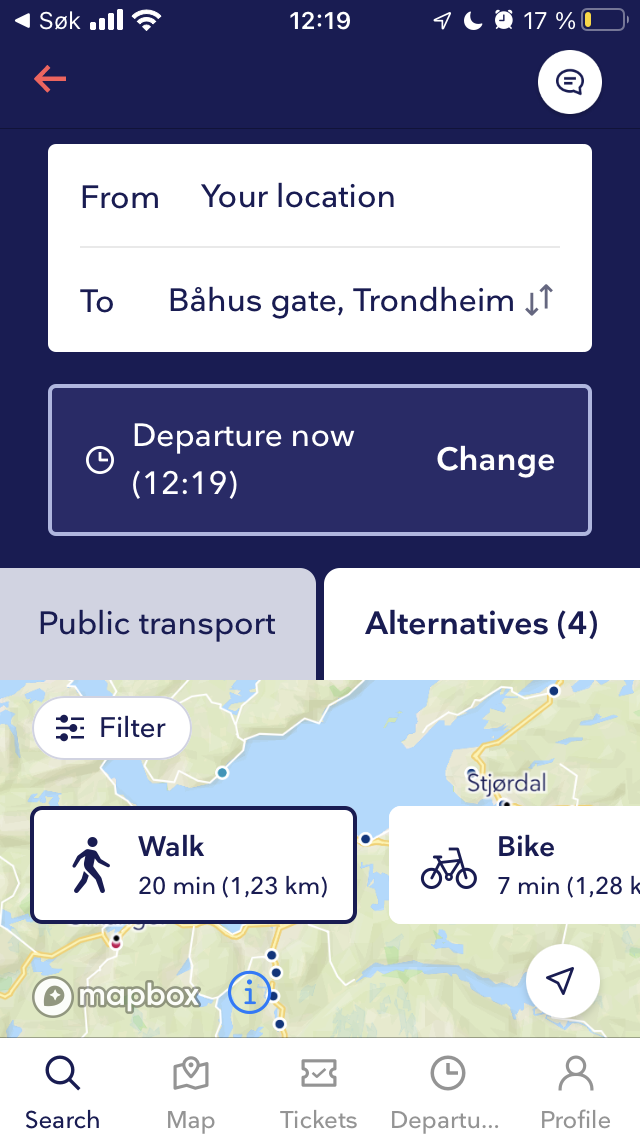Image resolution: width=640 pixels, height=1136 pixels.
Task: Open the chat support bubble
Action: click(569, 81)
